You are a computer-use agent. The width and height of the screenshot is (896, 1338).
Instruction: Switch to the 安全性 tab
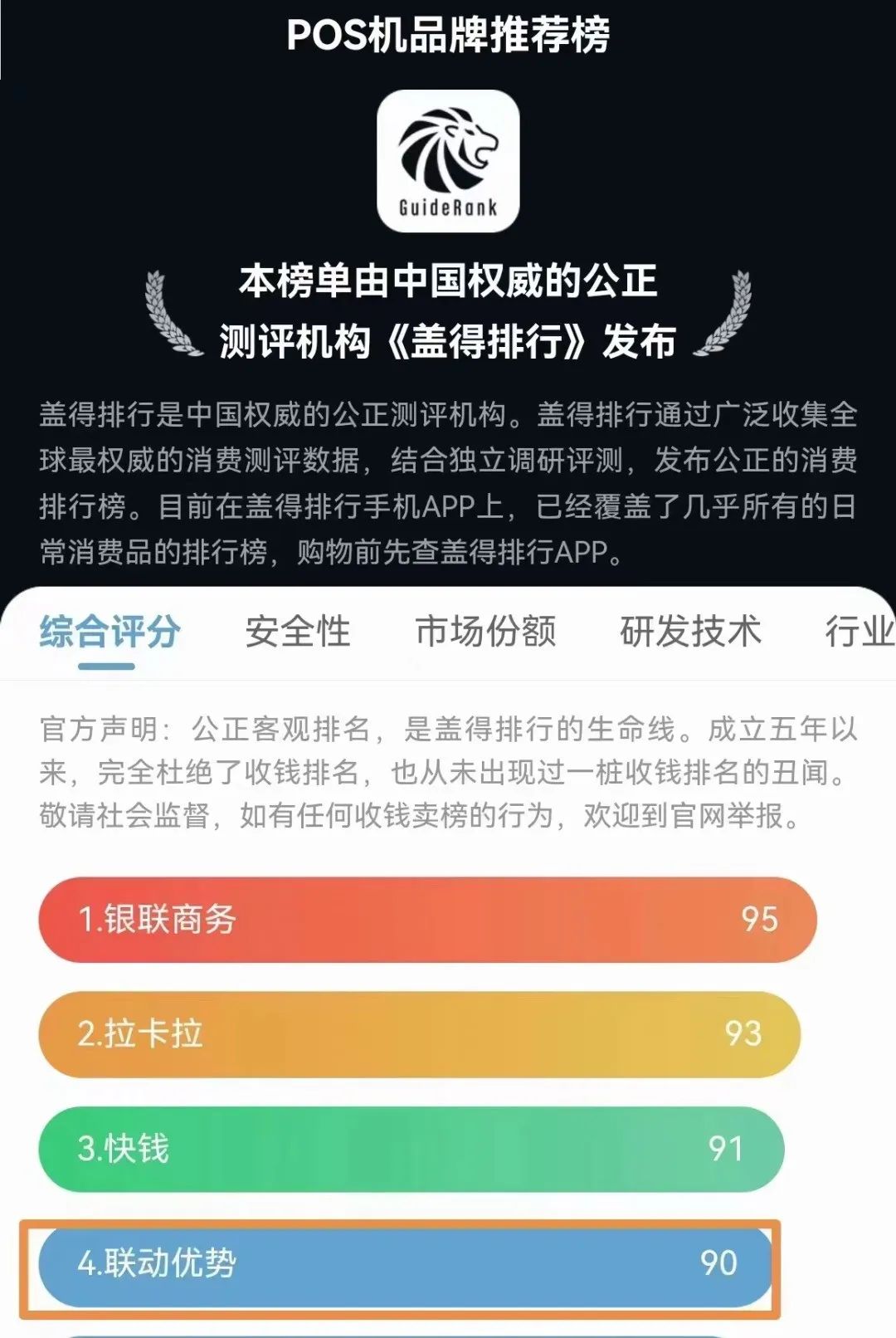coord(298,632)
